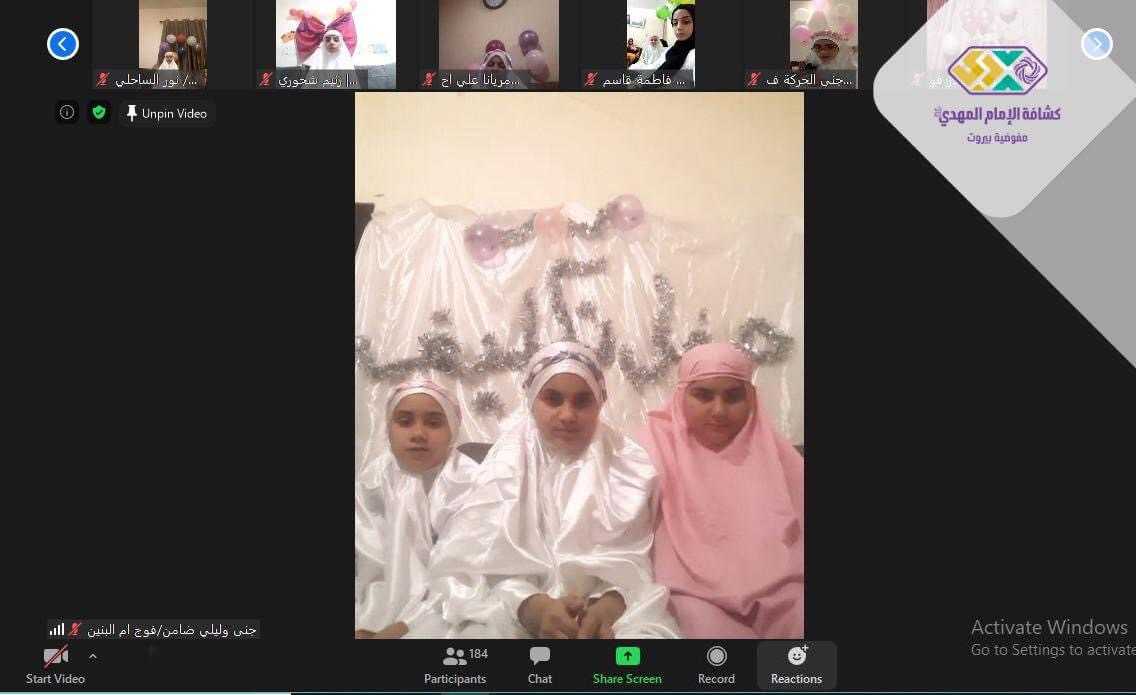
Task: Open the green encryption shield icon
Action: coord(98,113)
